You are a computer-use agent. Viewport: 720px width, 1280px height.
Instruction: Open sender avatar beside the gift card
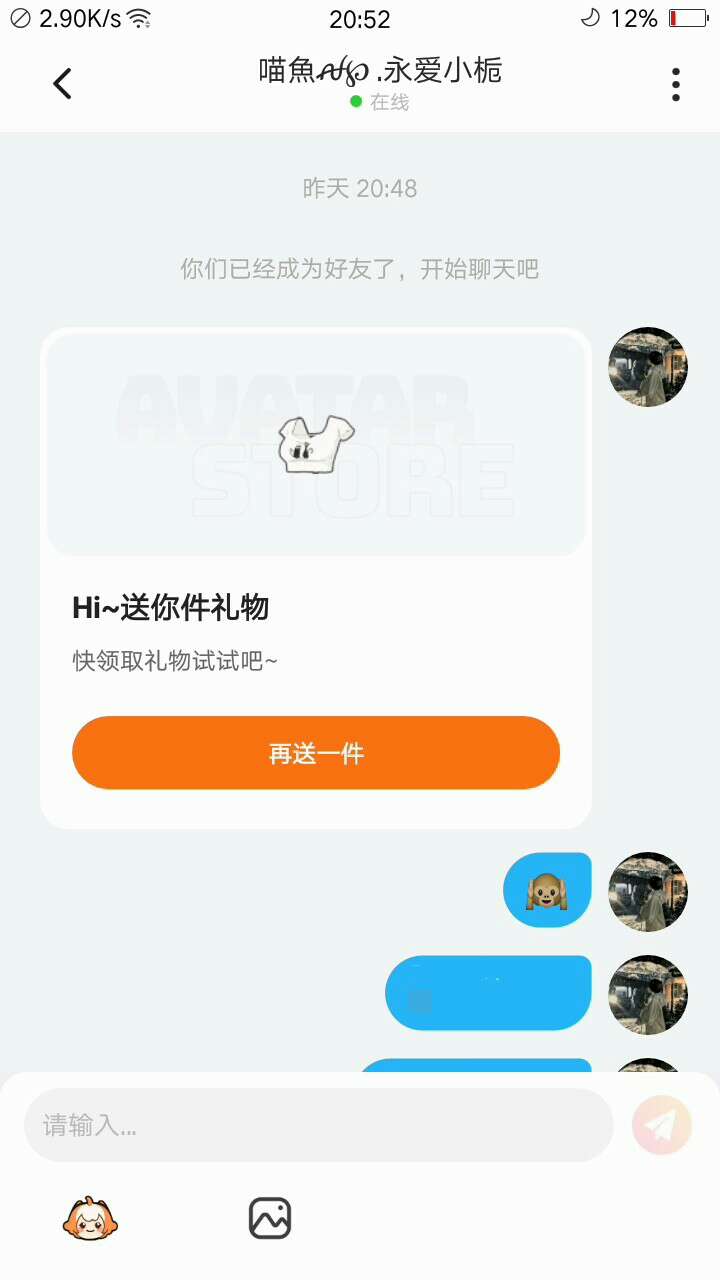pyautogui.click(x=648, y=367)
